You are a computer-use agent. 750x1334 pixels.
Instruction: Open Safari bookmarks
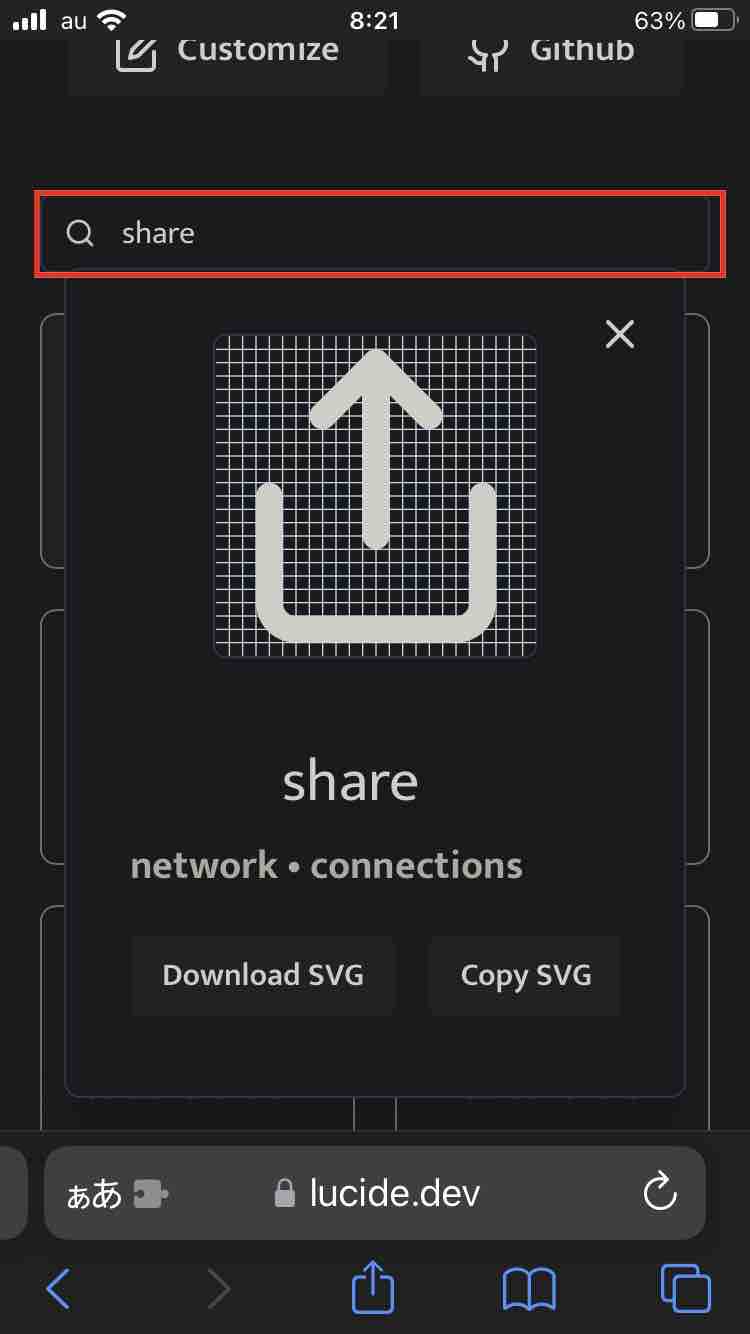click(x=529, y=1289)
